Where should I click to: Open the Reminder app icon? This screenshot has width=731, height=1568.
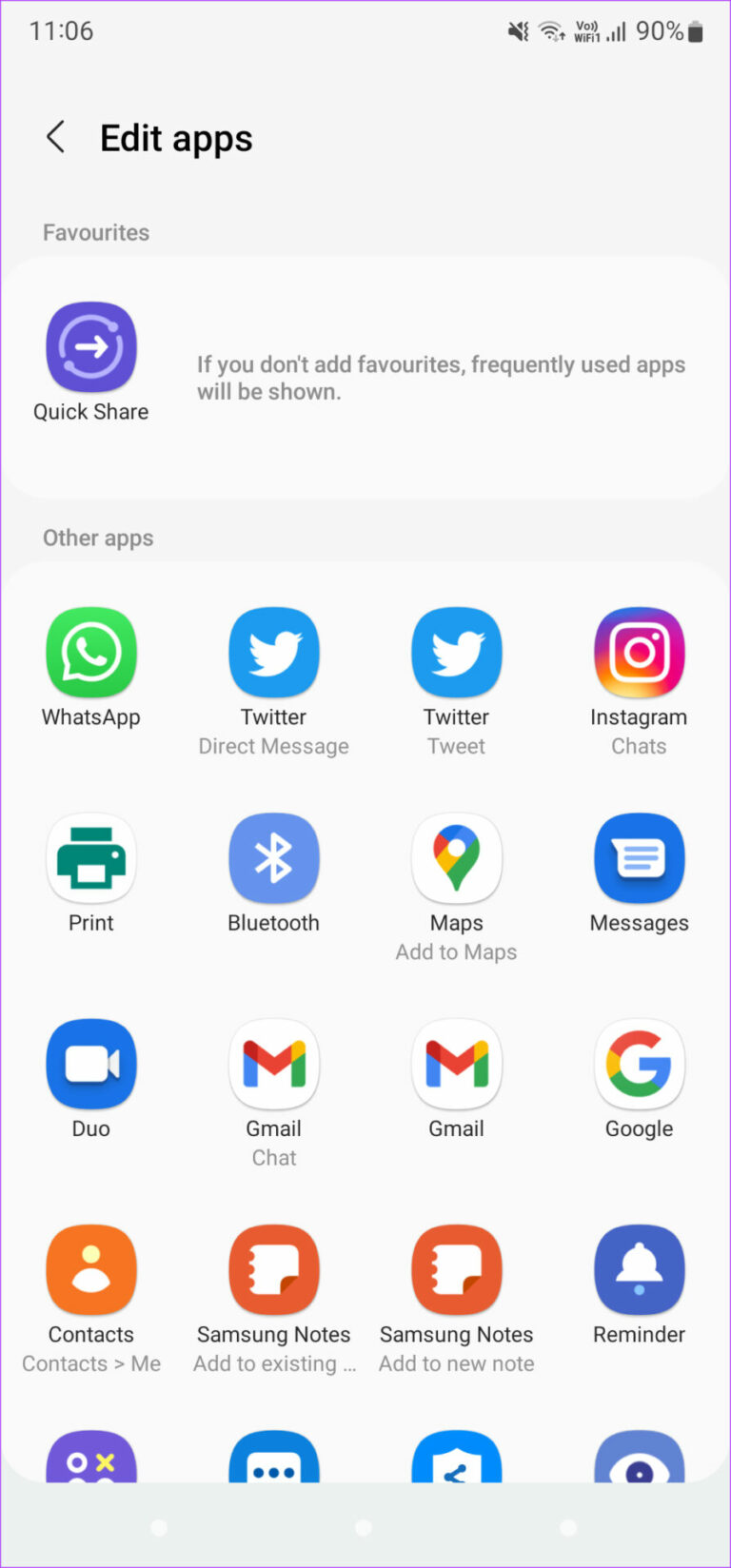coord(639,1269)
